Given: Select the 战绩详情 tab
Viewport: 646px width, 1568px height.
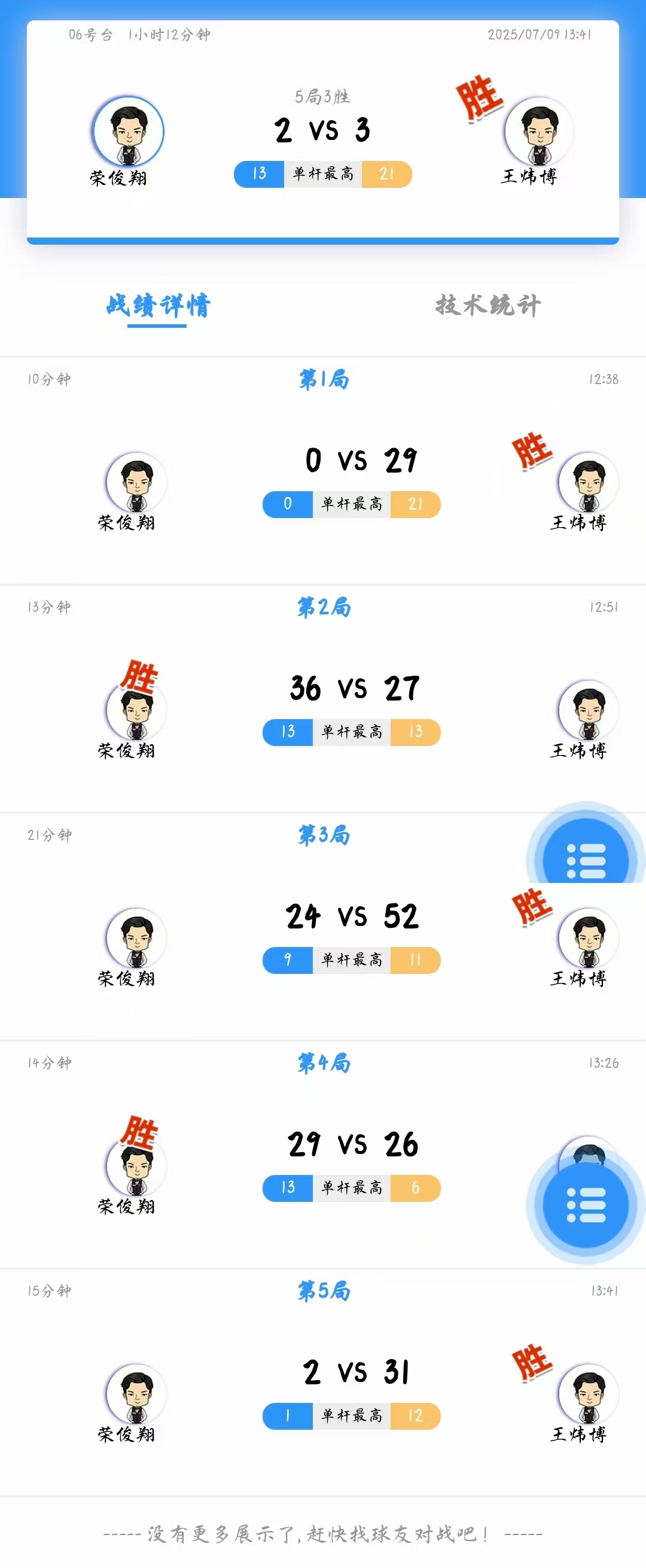Looking at the screenshot, I should click(158, 305).
